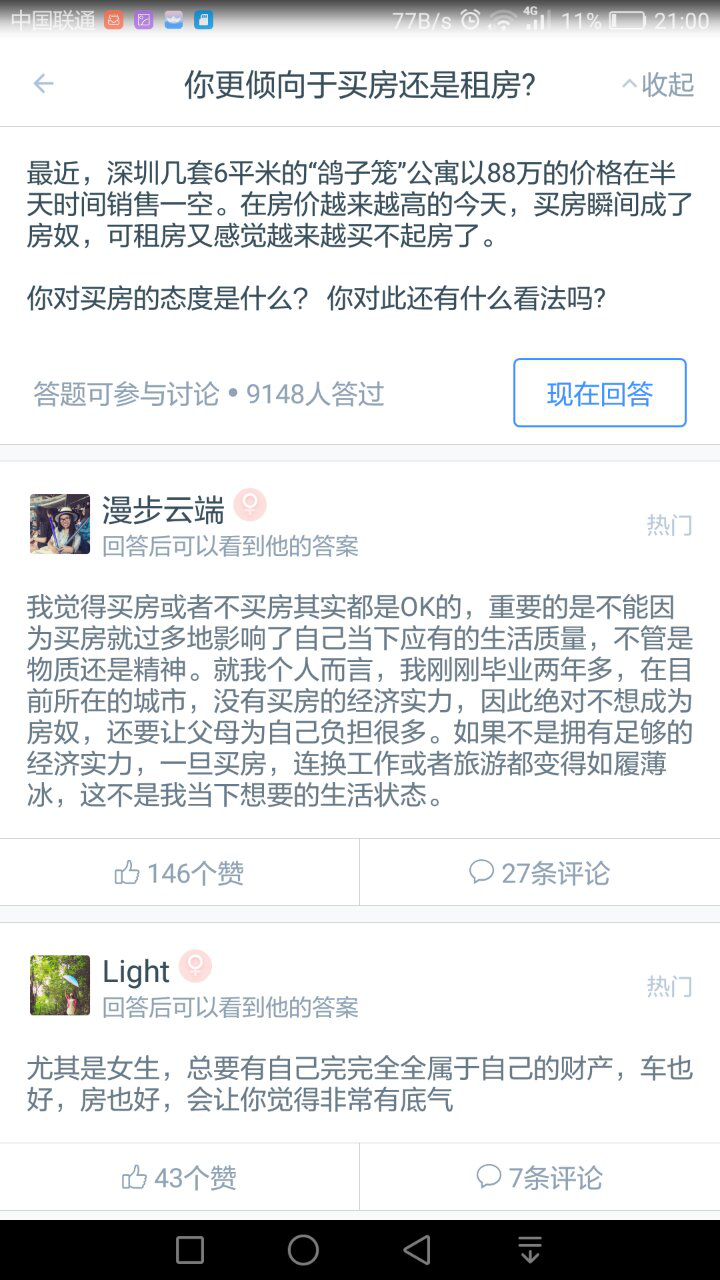
Task: Open Light's profile picture
Action: click(x=60, y=984)
